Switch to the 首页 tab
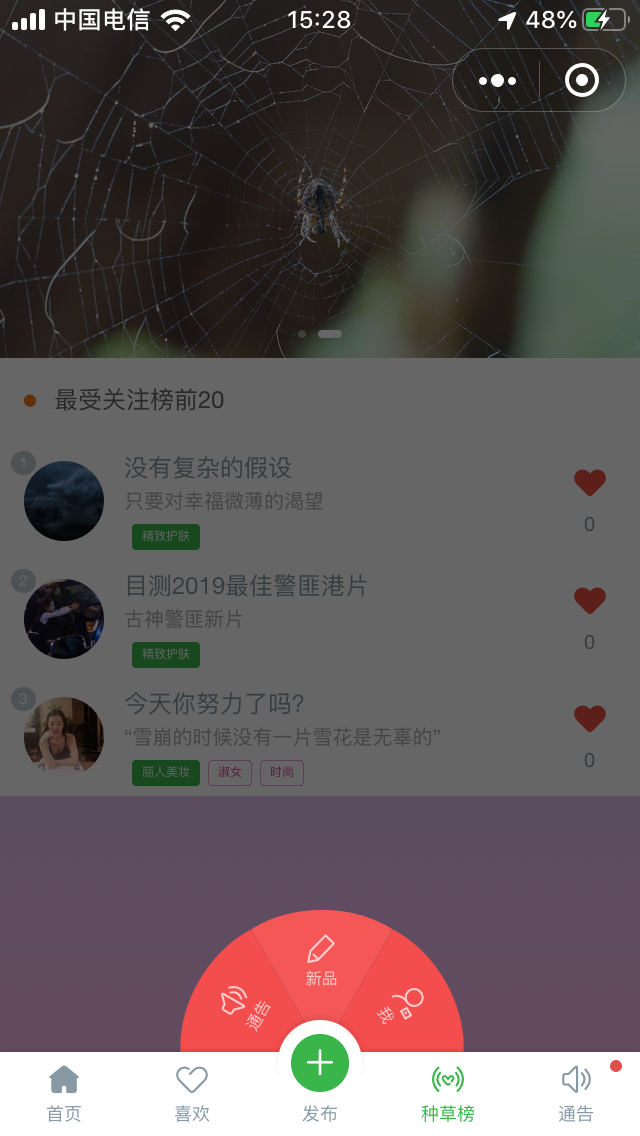The image size is (640, 1136). click(x=64, y=1092)
